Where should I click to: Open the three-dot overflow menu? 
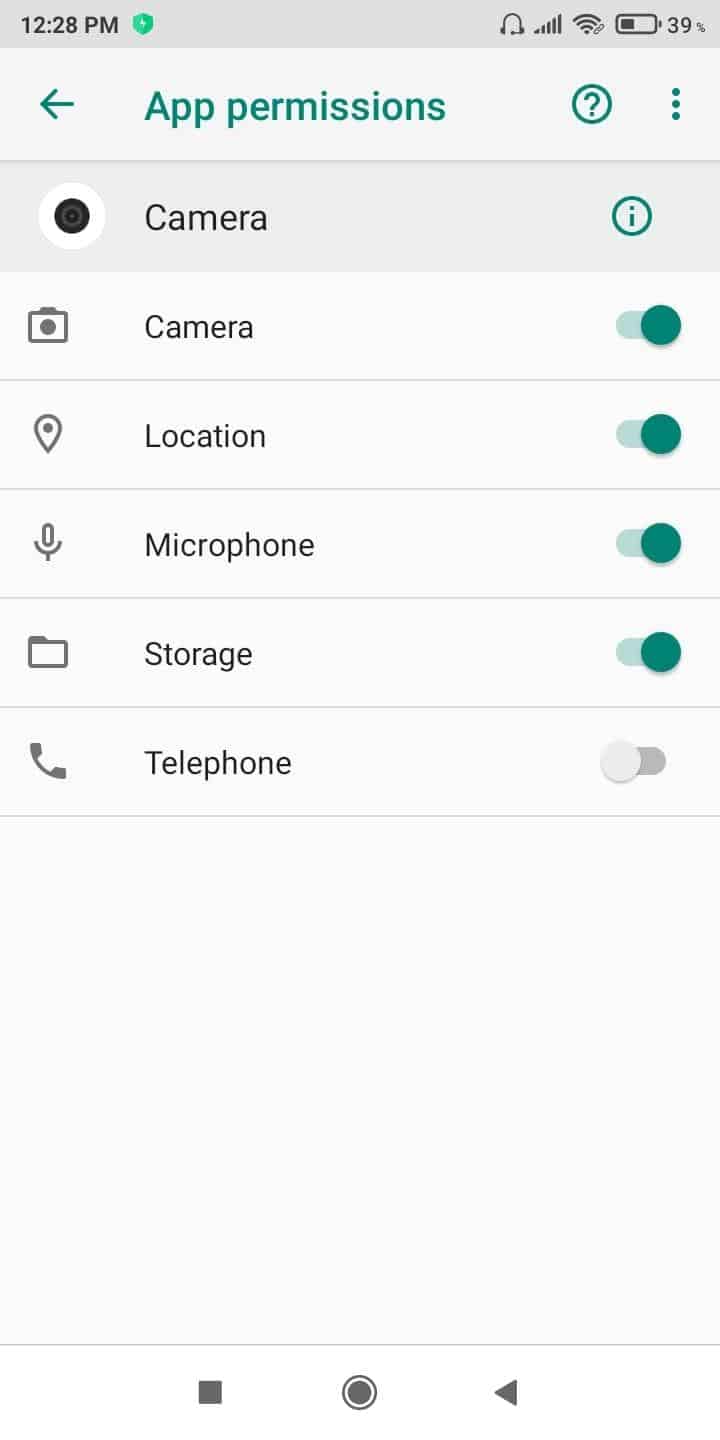[676, 104]
